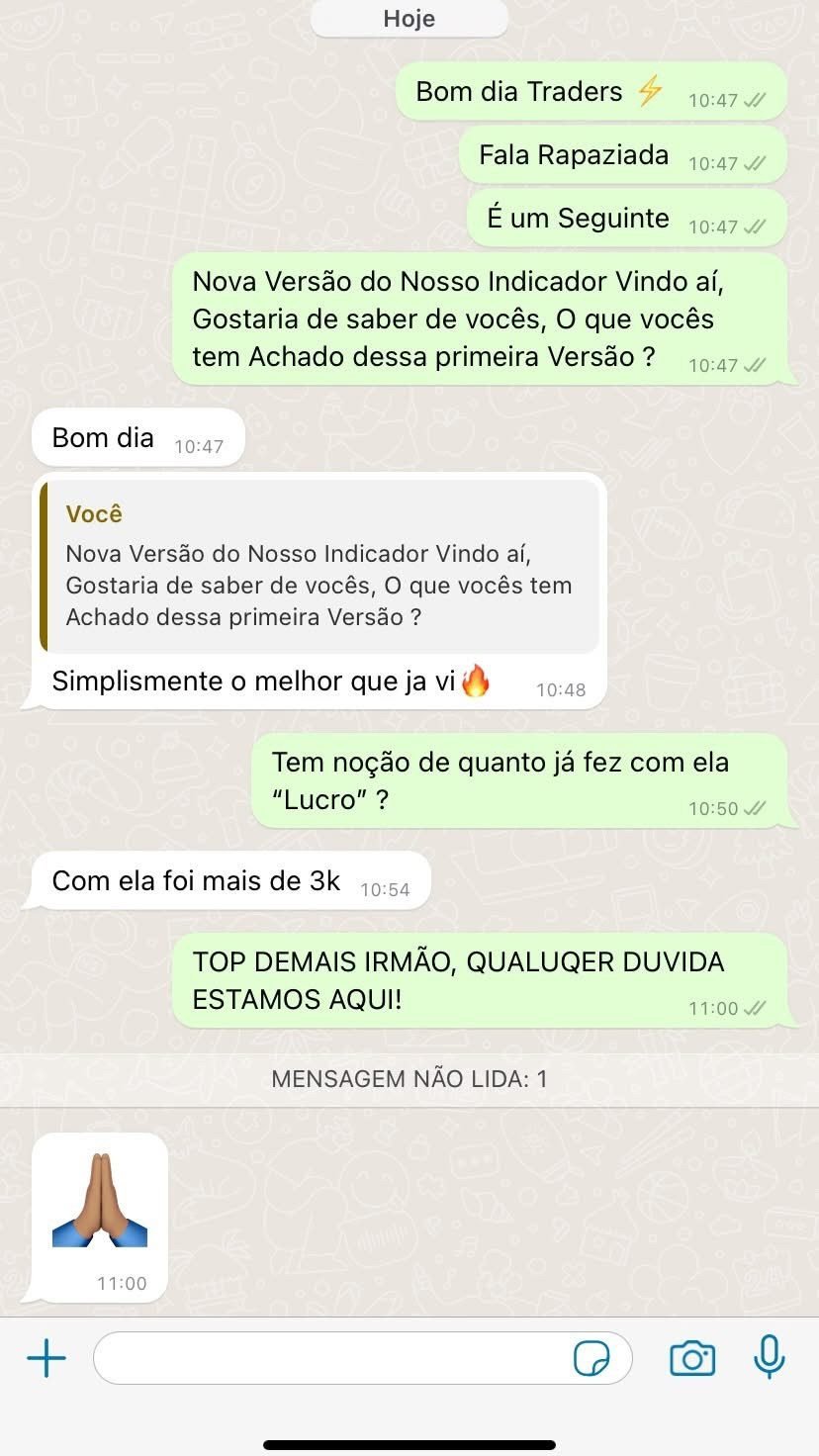Jump to quoted message from Você
Screen dimensions: 819x1456
pyautogui.click(x=319, y=567)
